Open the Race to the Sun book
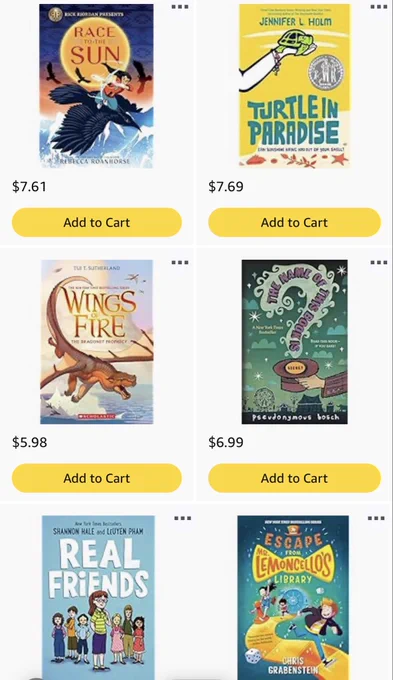Screen dimensions: 393x680 [96, 86]
